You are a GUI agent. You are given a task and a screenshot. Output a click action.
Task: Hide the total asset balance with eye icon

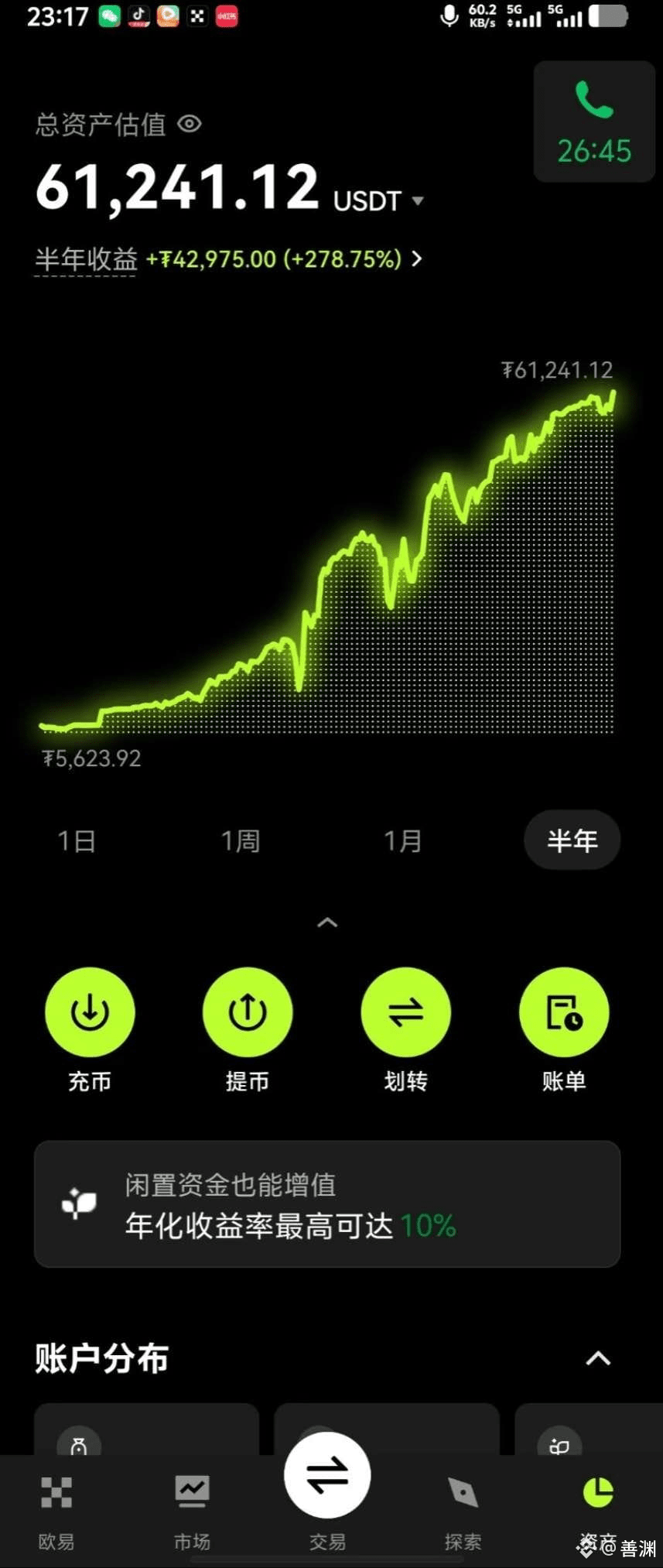coord(190,124)
